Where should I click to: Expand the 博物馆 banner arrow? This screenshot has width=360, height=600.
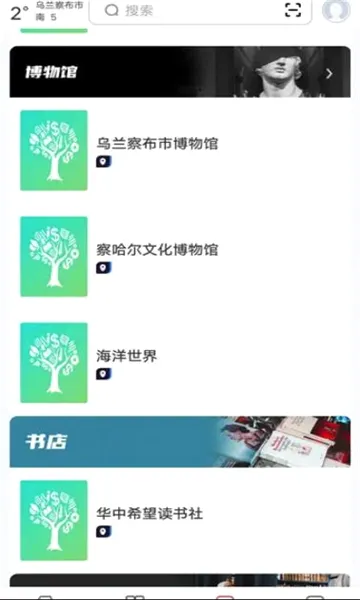pyautogui.click(x=329, y=73)
